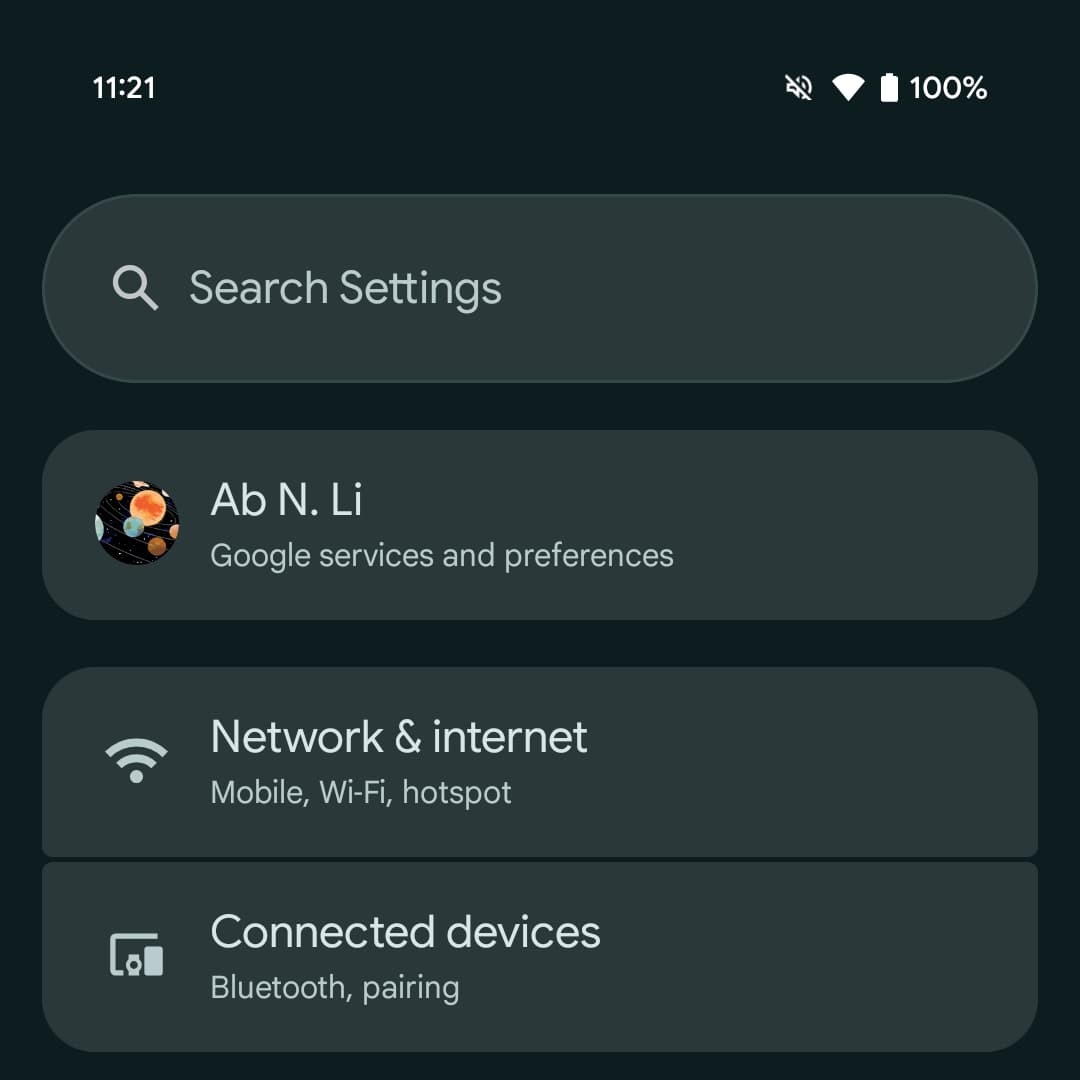Image resolution: width=1080 pixels, height=1080 pixels.
Task: Open Network & internet settings
Action: click(x=540, y=762)
